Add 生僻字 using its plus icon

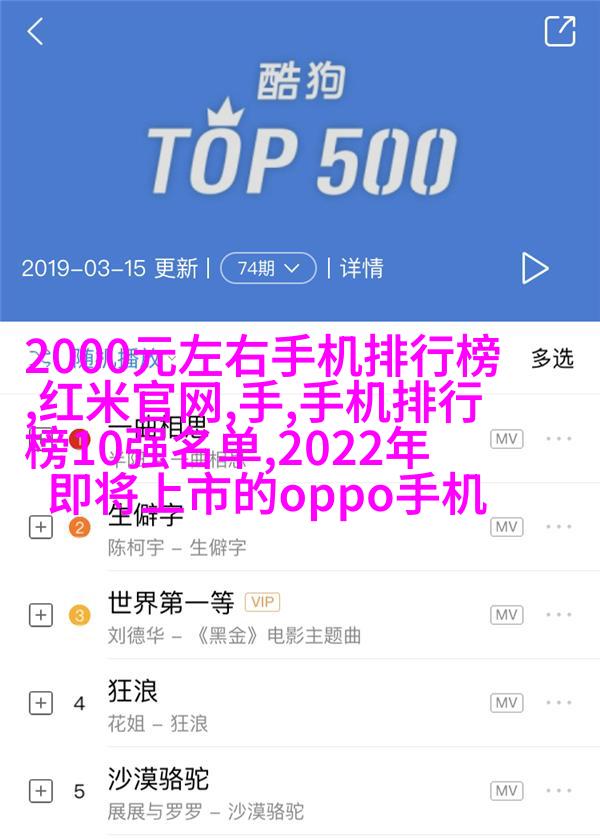[x=40, y=527]
